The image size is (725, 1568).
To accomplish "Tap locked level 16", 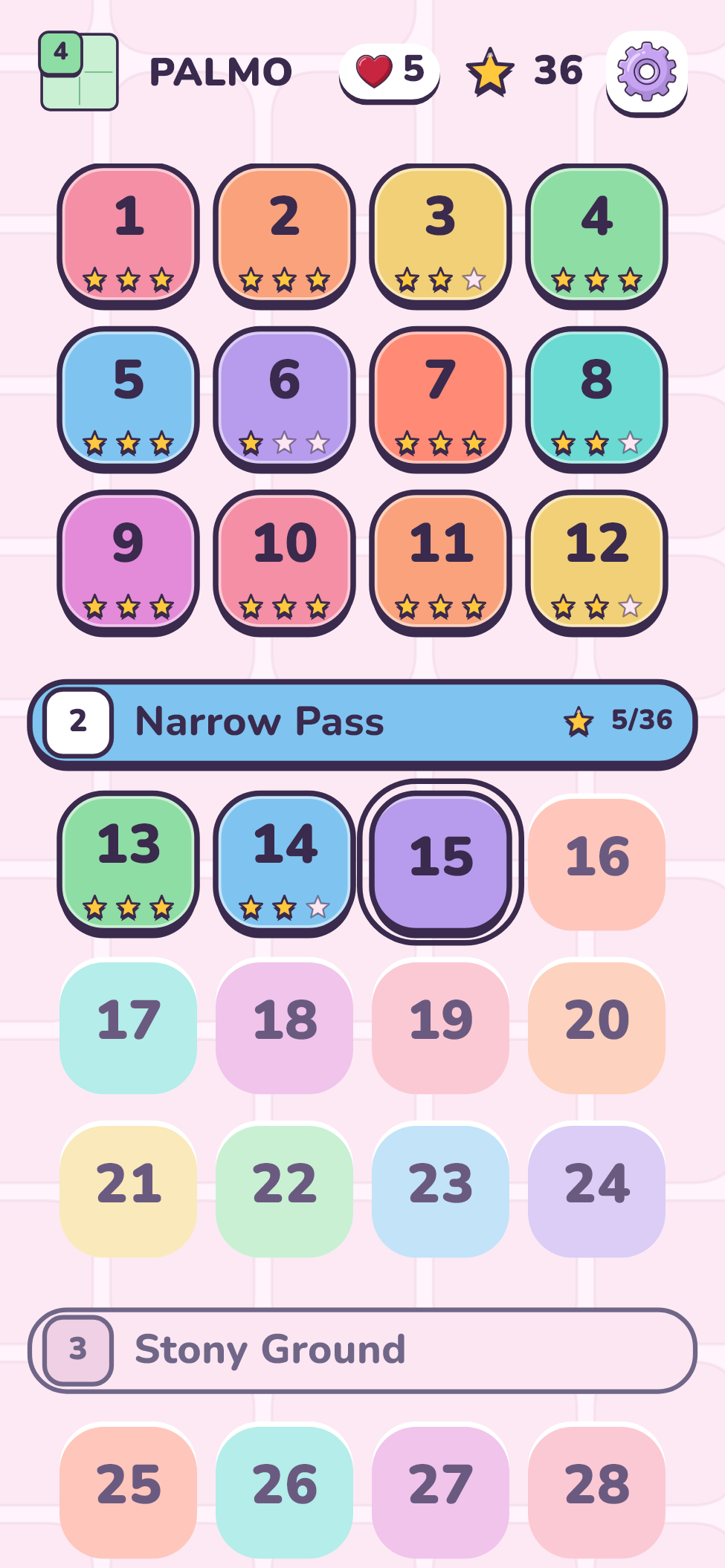I will coord(597,863).
